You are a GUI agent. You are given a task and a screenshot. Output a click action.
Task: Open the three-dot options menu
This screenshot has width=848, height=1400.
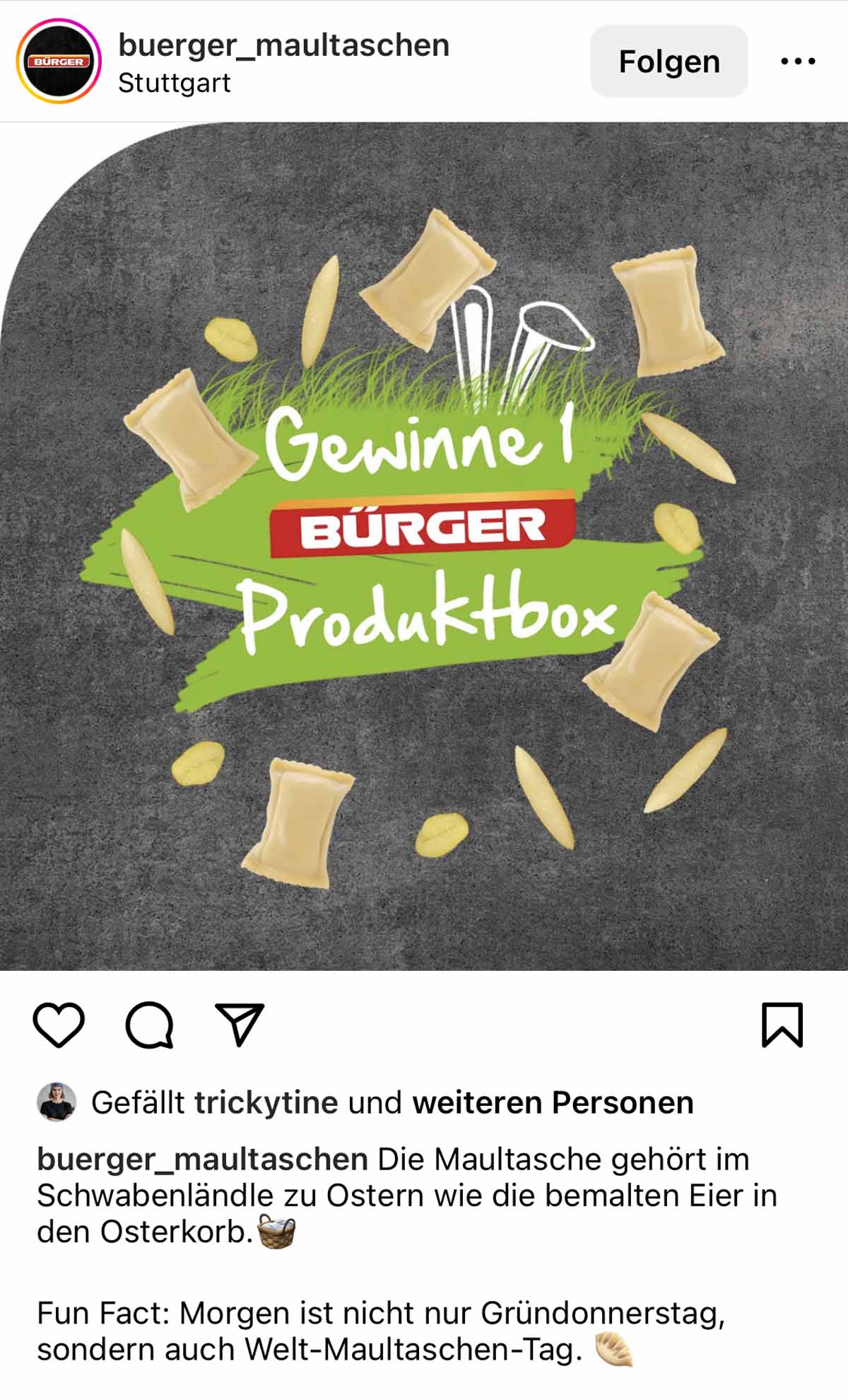(798, 62)
